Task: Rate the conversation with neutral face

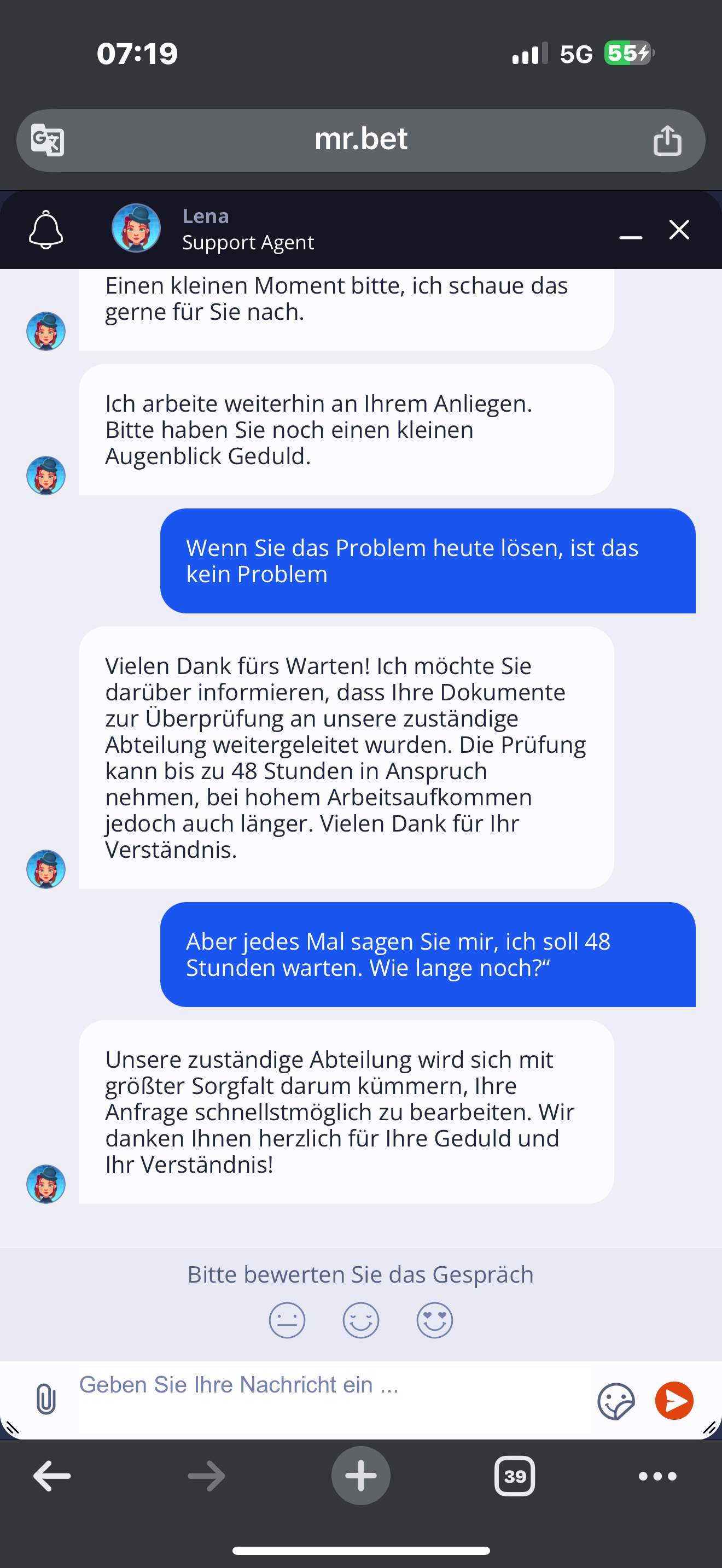Action: pos(287,1320)
